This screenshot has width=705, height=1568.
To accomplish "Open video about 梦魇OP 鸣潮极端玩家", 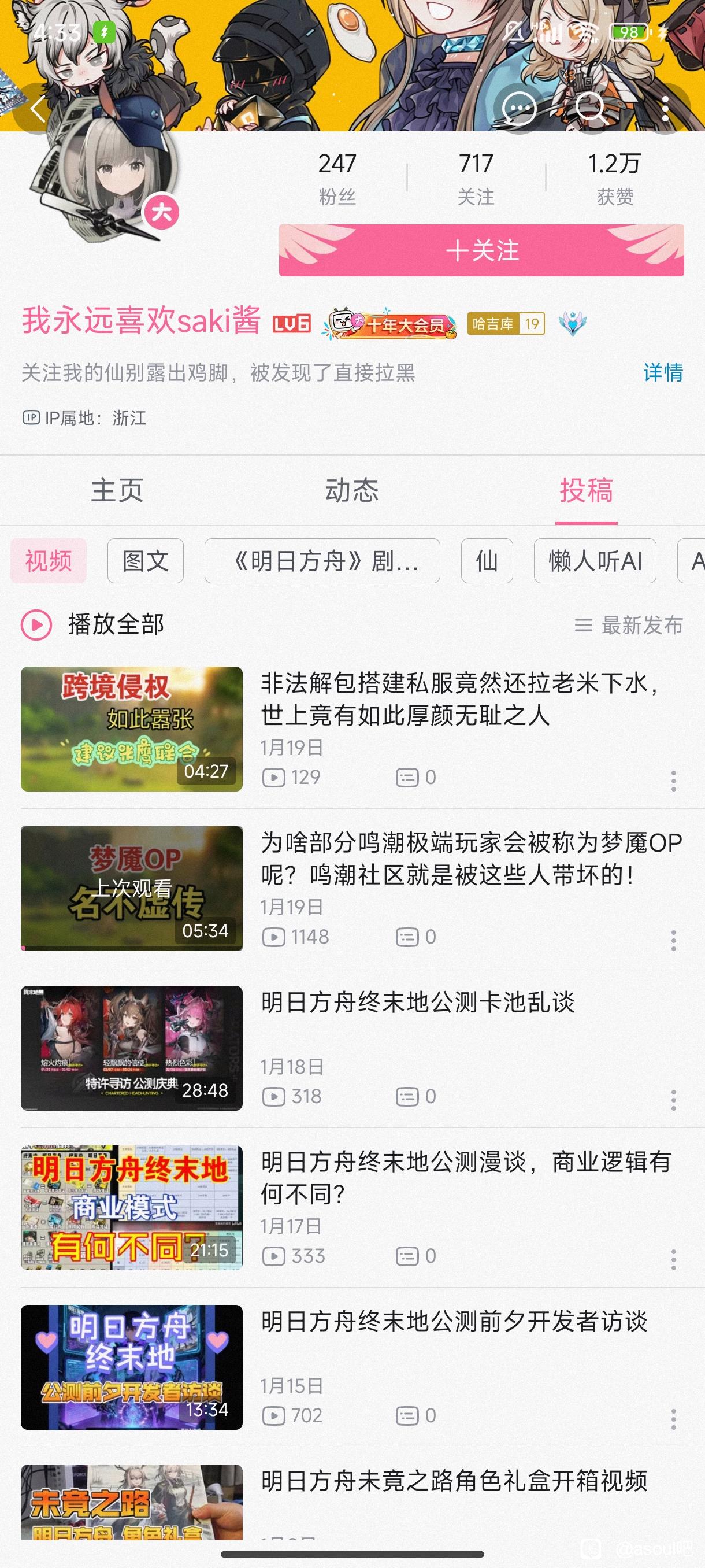I will click(472, 858).
